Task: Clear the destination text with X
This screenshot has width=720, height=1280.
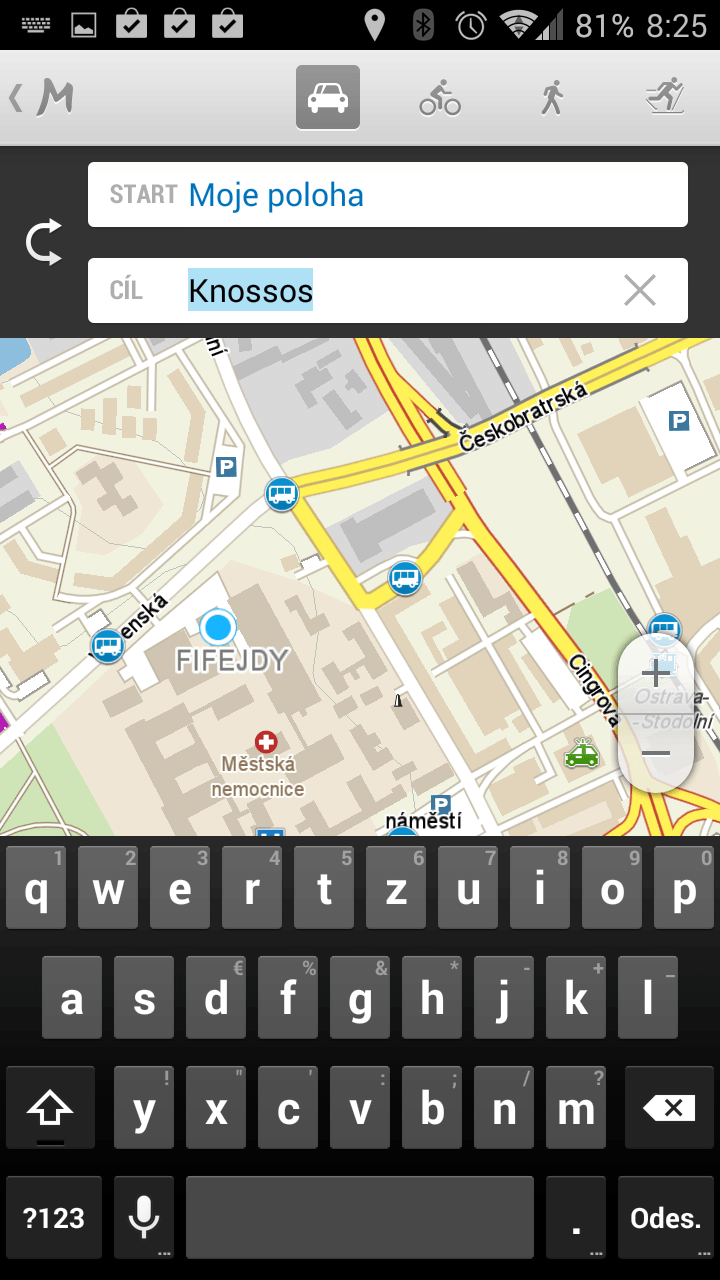Action: [640, 290]
